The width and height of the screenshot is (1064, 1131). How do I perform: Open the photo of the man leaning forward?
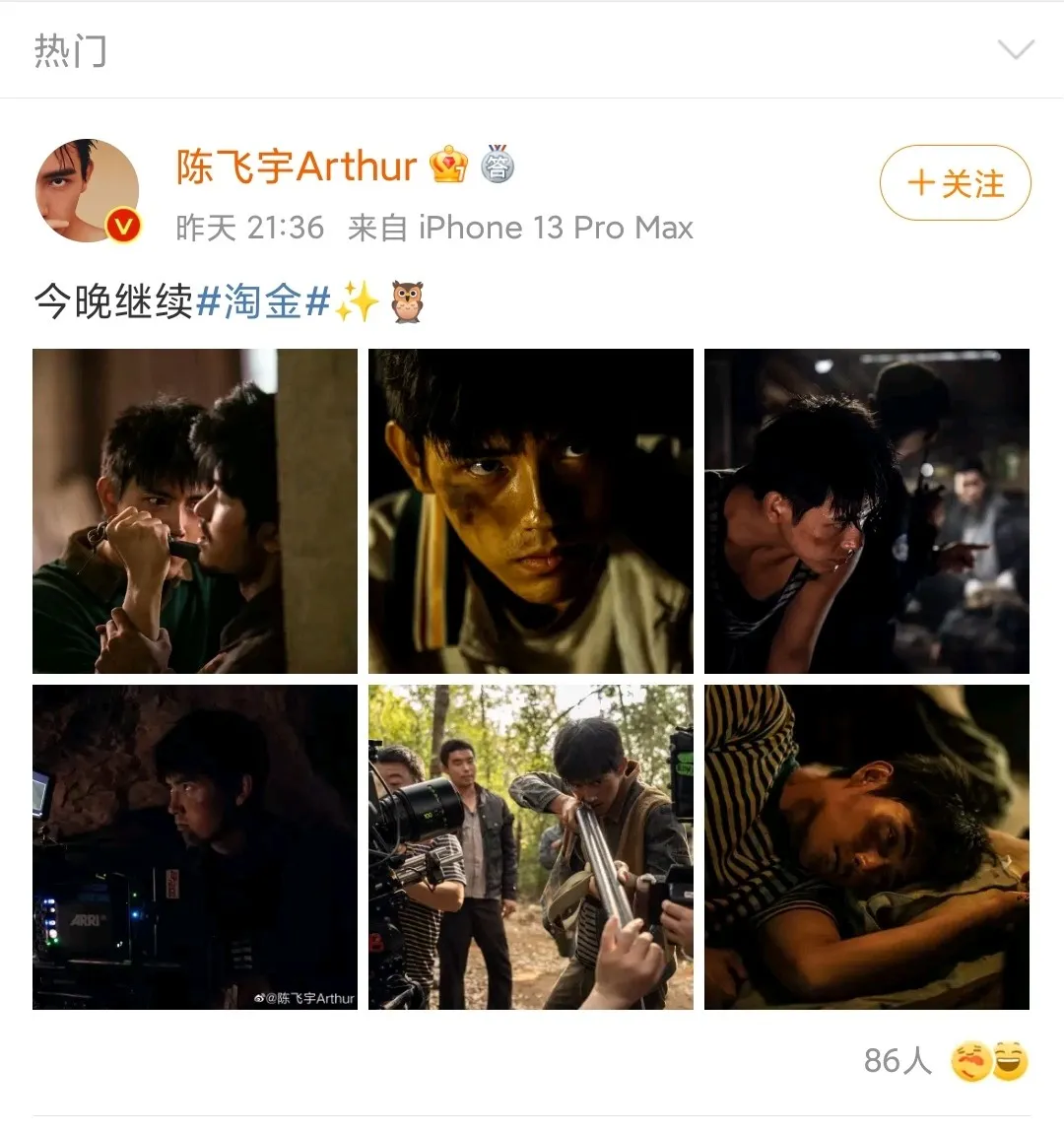[866, 511]
